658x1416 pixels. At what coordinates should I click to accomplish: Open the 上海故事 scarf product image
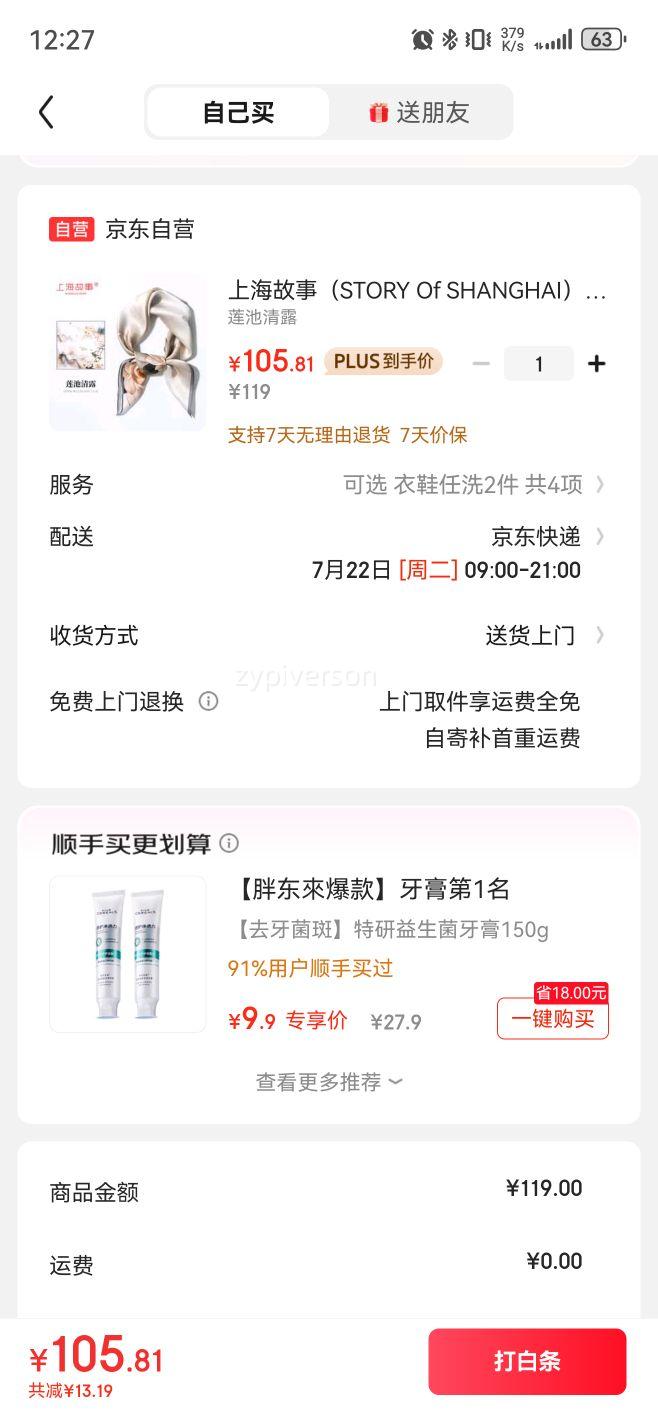pos(128,352)
